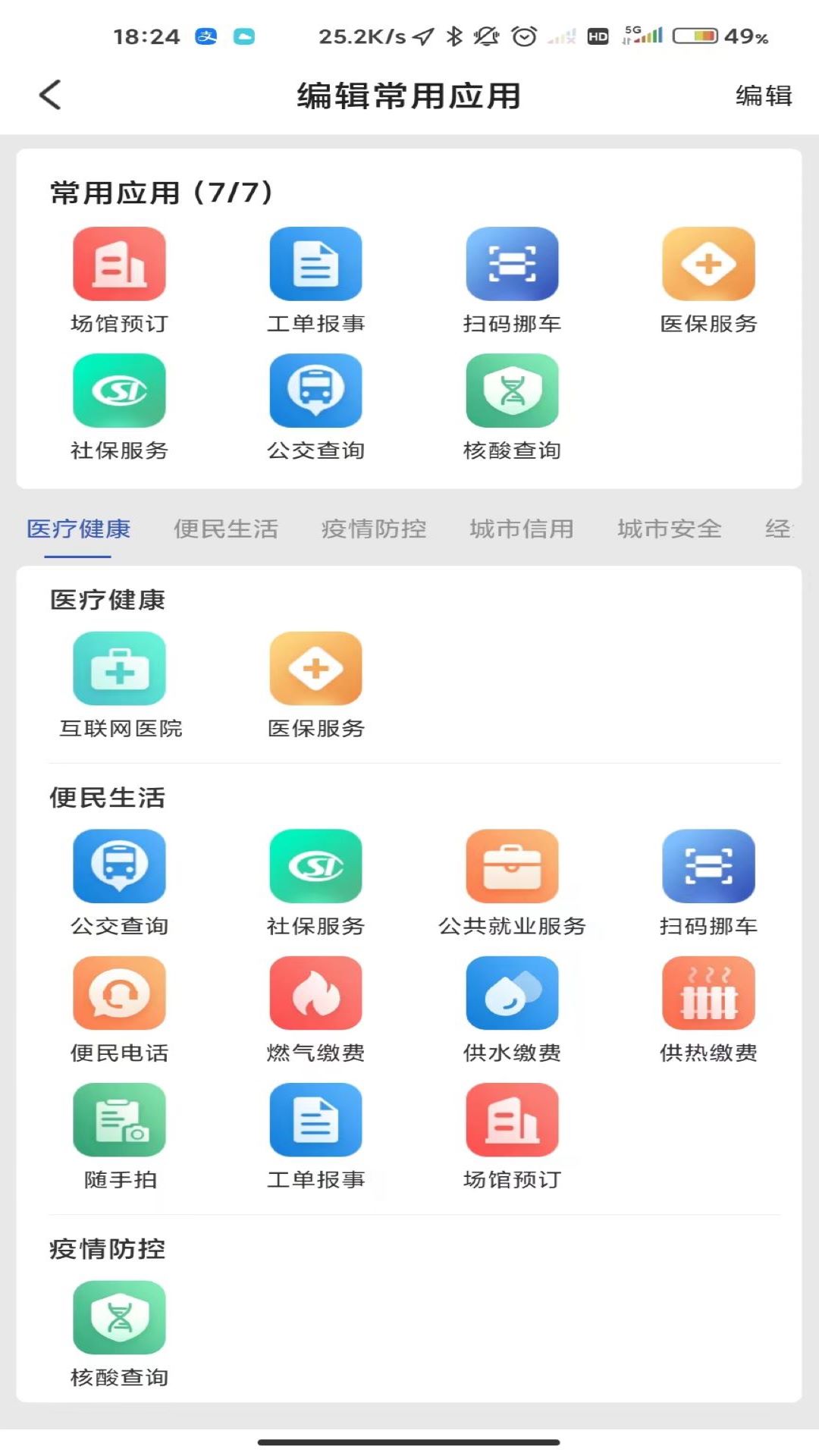The image size is (819, 1456).
Task: Tap the alarm clock status bar icon
Action: 522,34
